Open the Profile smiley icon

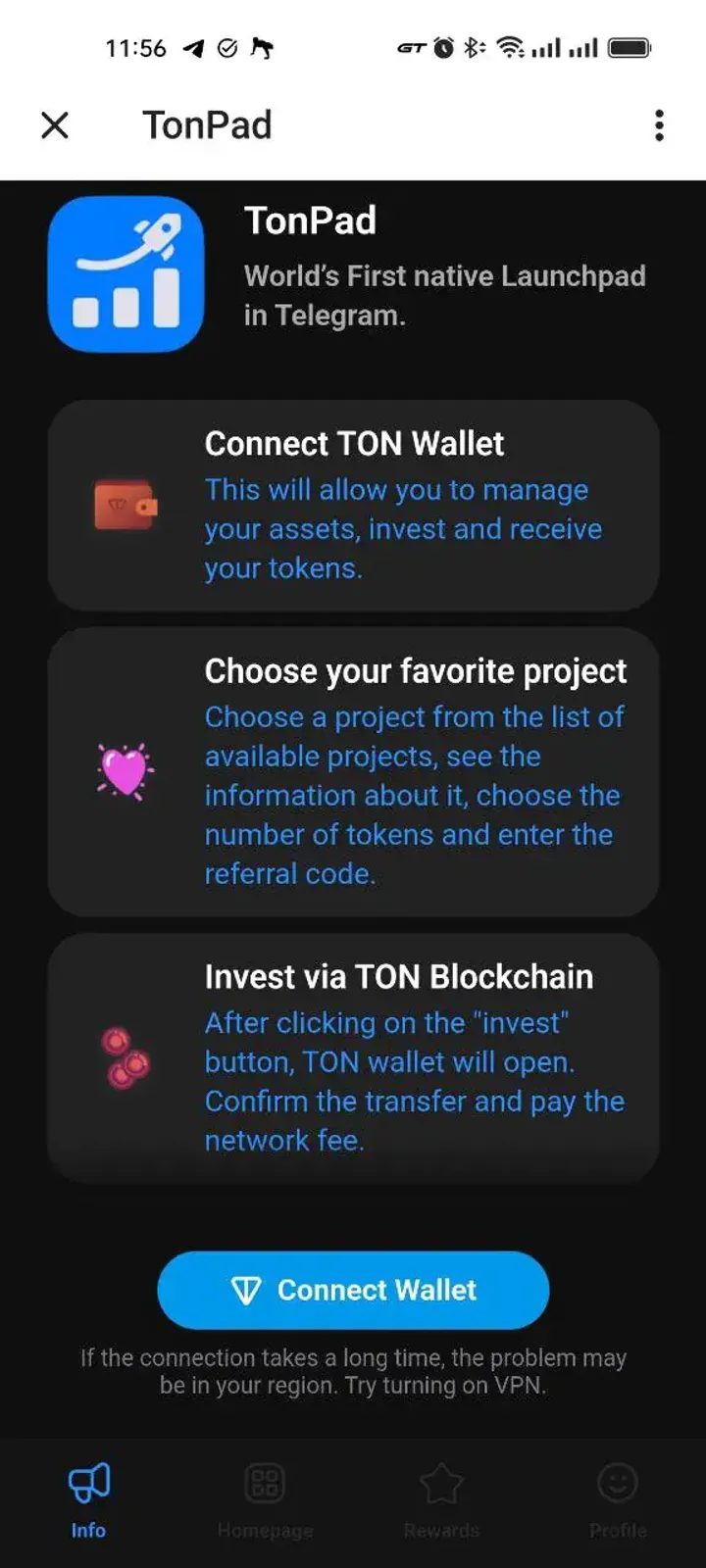pos(617,1483)
